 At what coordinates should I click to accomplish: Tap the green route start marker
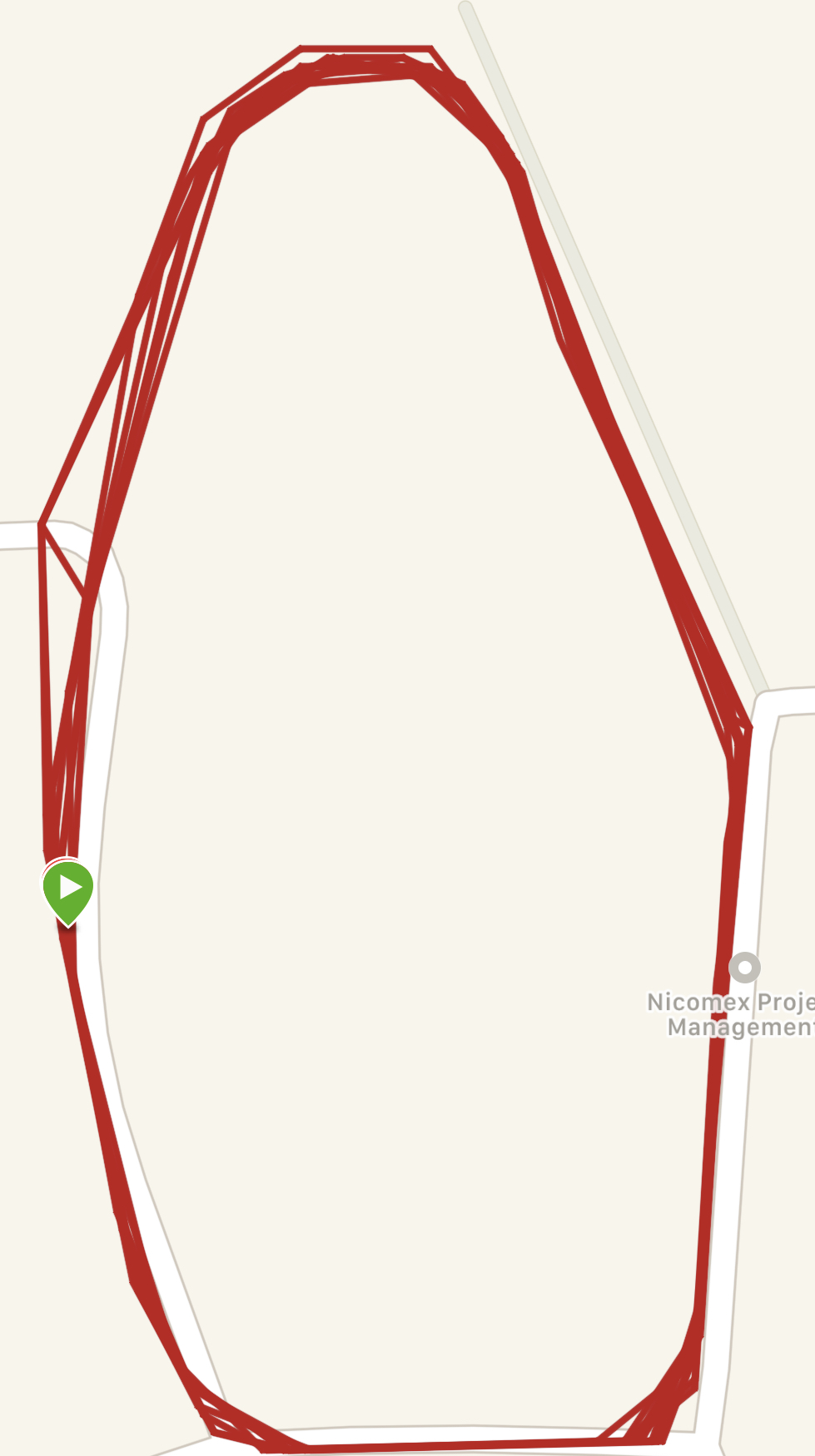(x=68, y=891)
